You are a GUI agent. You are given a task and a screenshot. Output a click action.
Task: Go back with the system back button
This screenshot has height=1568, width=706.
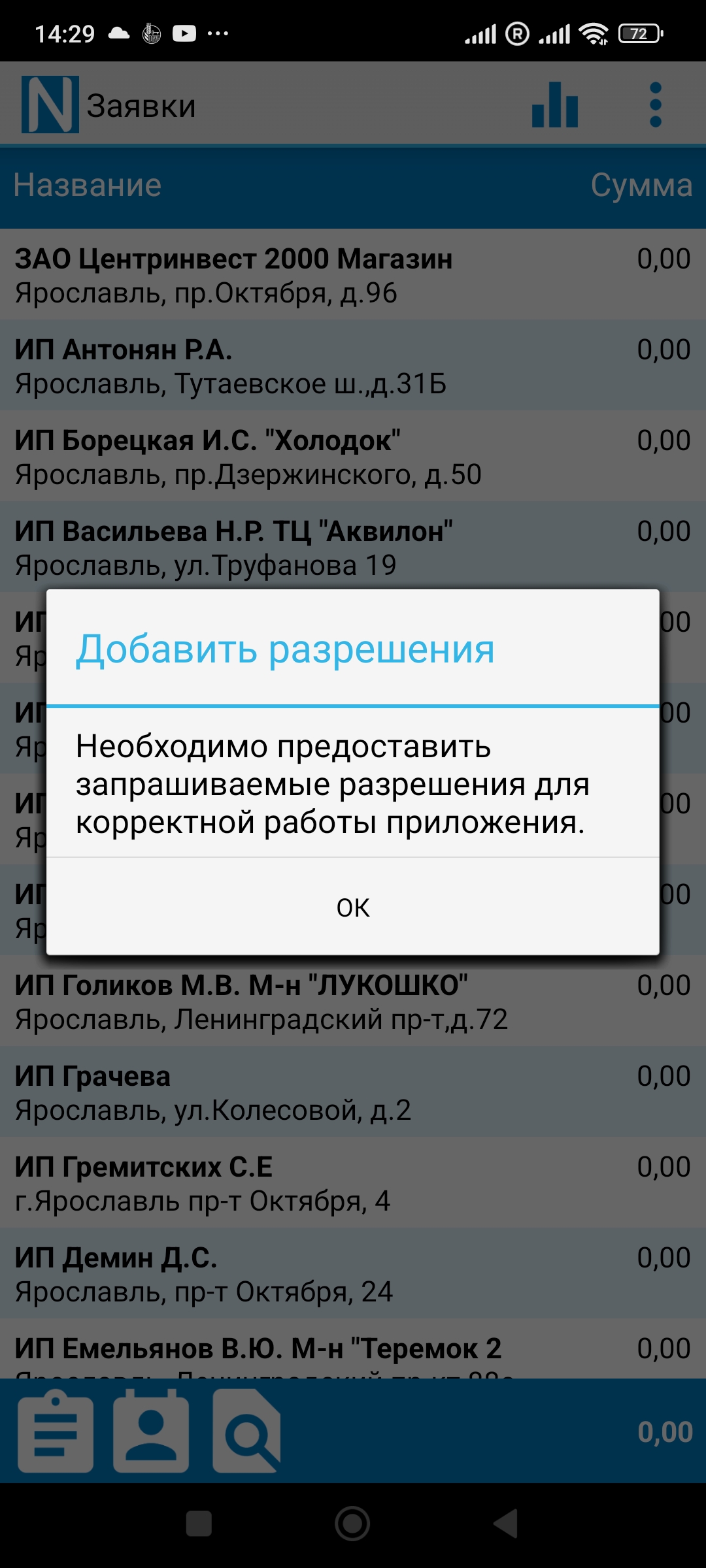click(x=506, y=1524)
